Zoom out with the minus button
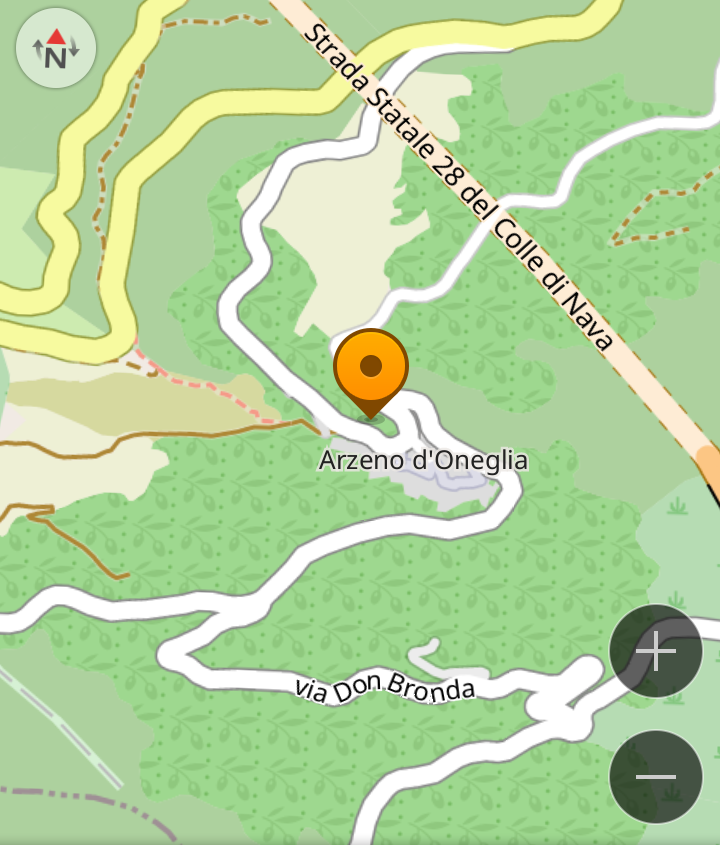The height and width of the screenshot is (845, 720). pyautogui.click(x=656, y=777)
